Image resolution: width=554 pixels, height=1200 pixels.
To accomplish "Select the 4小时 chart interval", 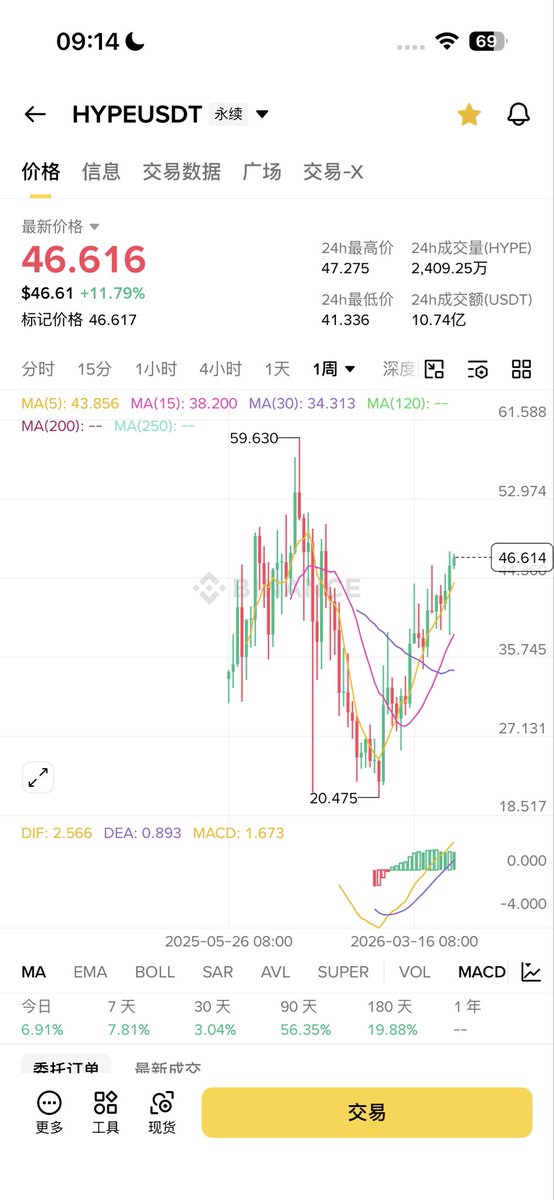I will point(220,369).
